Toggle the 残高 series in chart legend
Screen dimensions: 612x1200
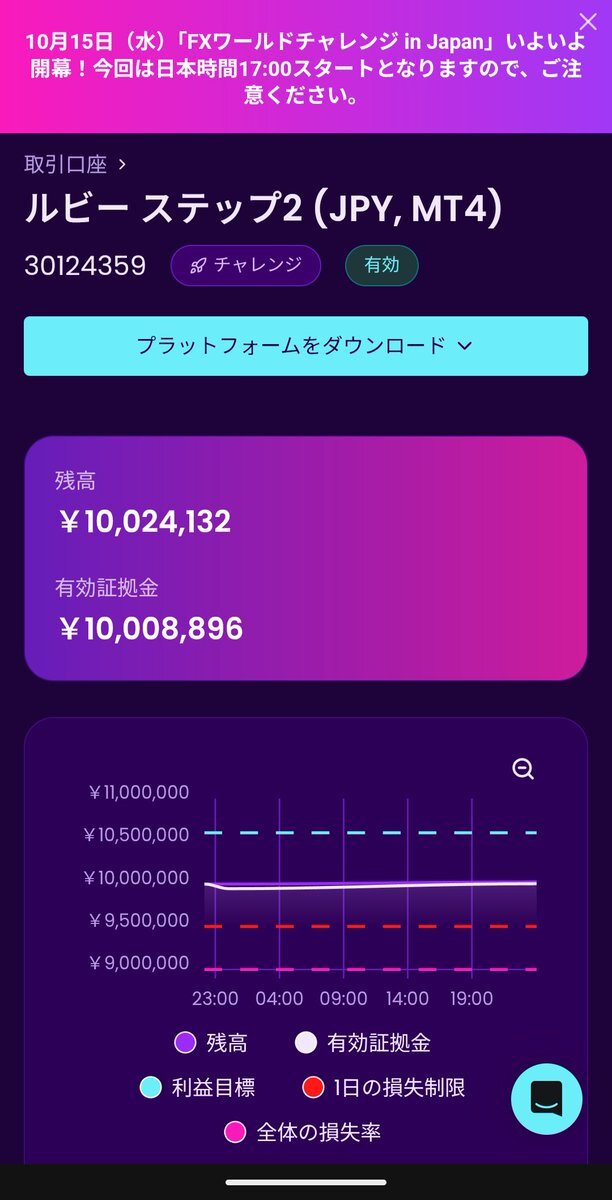point(209,1043)
